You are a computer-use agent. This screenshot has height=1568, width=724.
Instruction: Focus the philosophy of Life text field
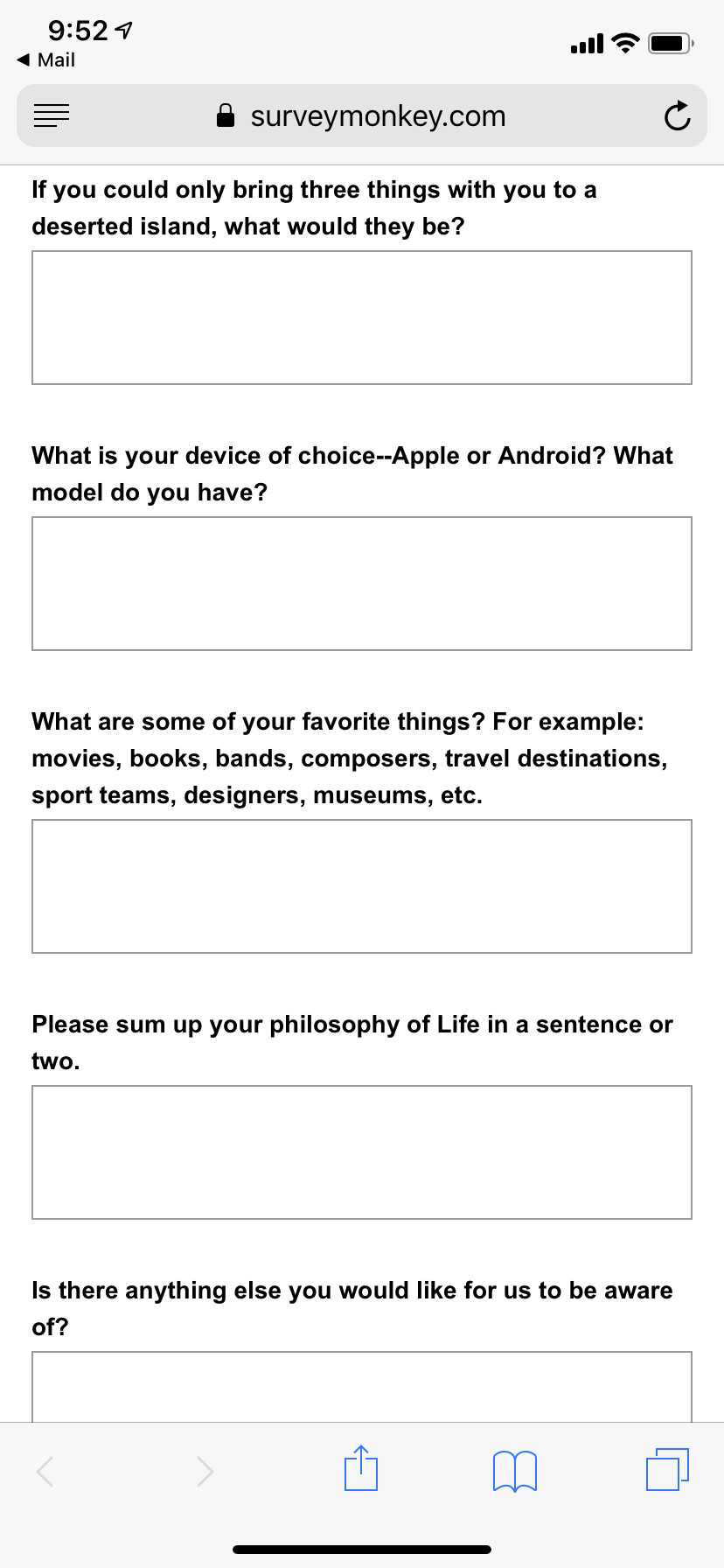(362, 1152)
